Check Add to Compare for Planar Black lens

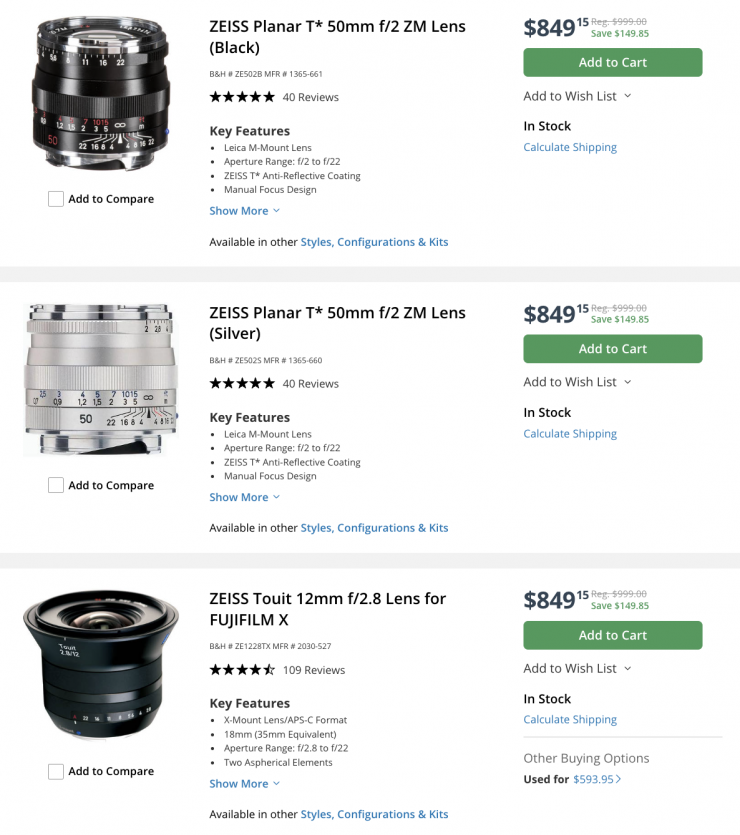pyautogui.click(x=56, y=199)
